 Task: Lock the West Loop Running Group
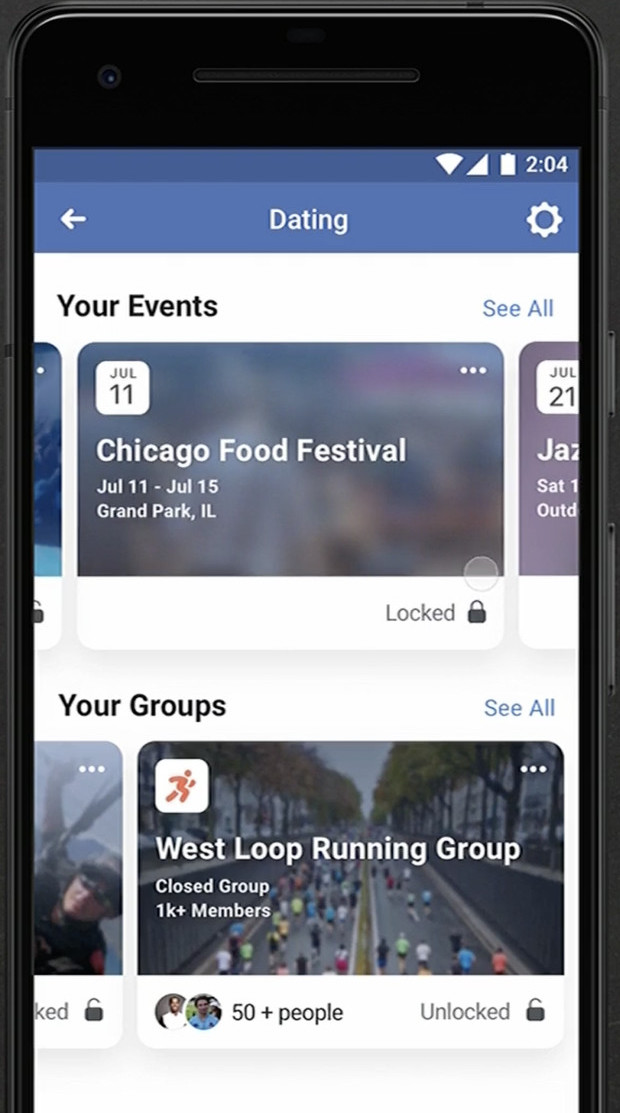coord(483,1011)
